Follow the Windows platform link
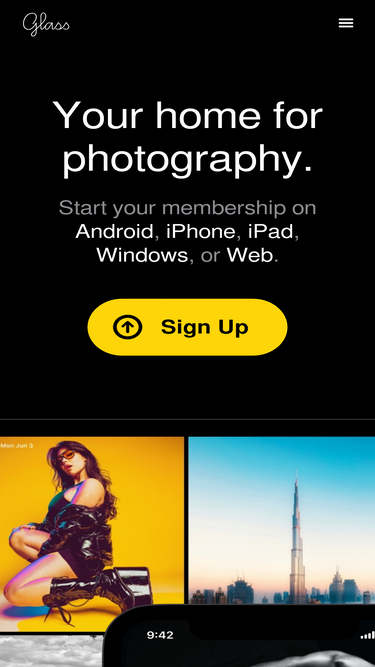Image resolution: width=375 pixels, height=667 pixels. 142,255
